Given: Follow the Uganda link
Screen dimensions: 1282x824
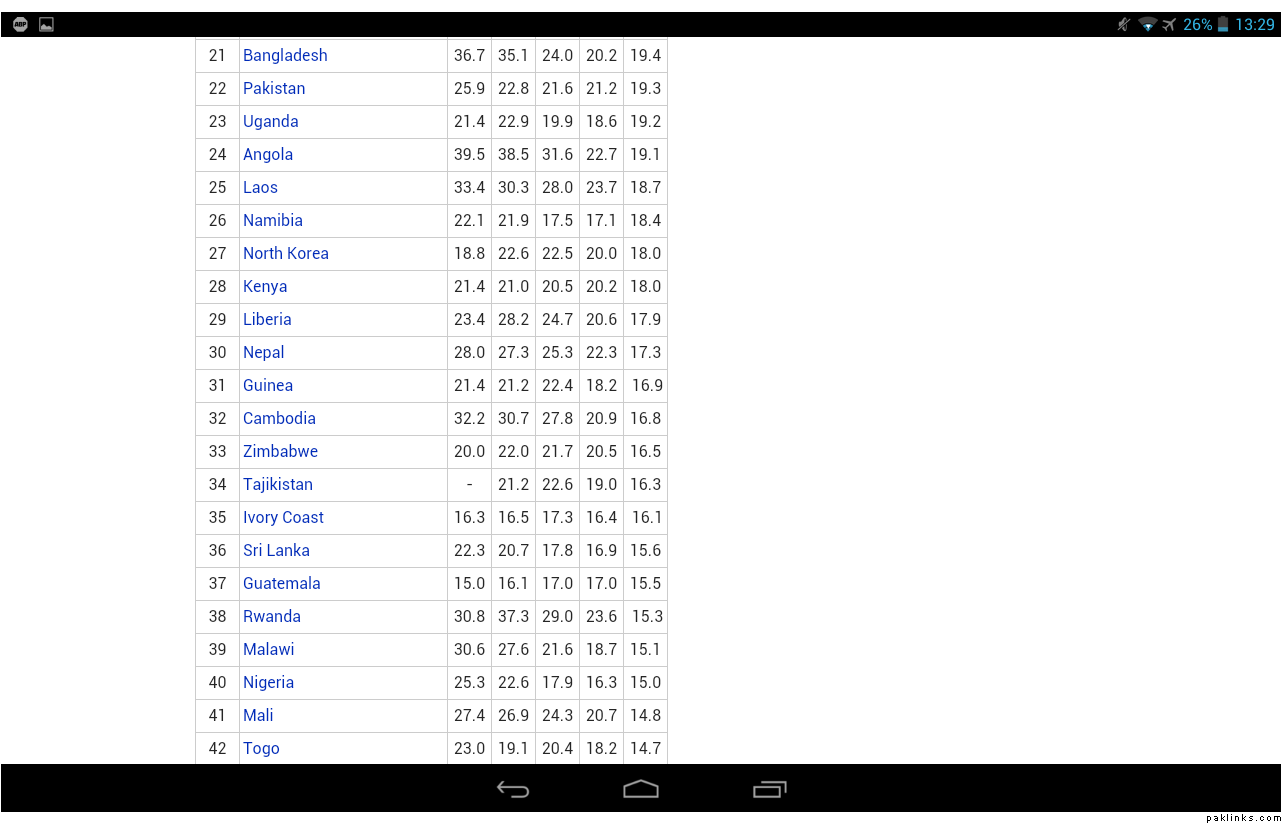Looking at the screenshot, I should [x=270, y=122].
